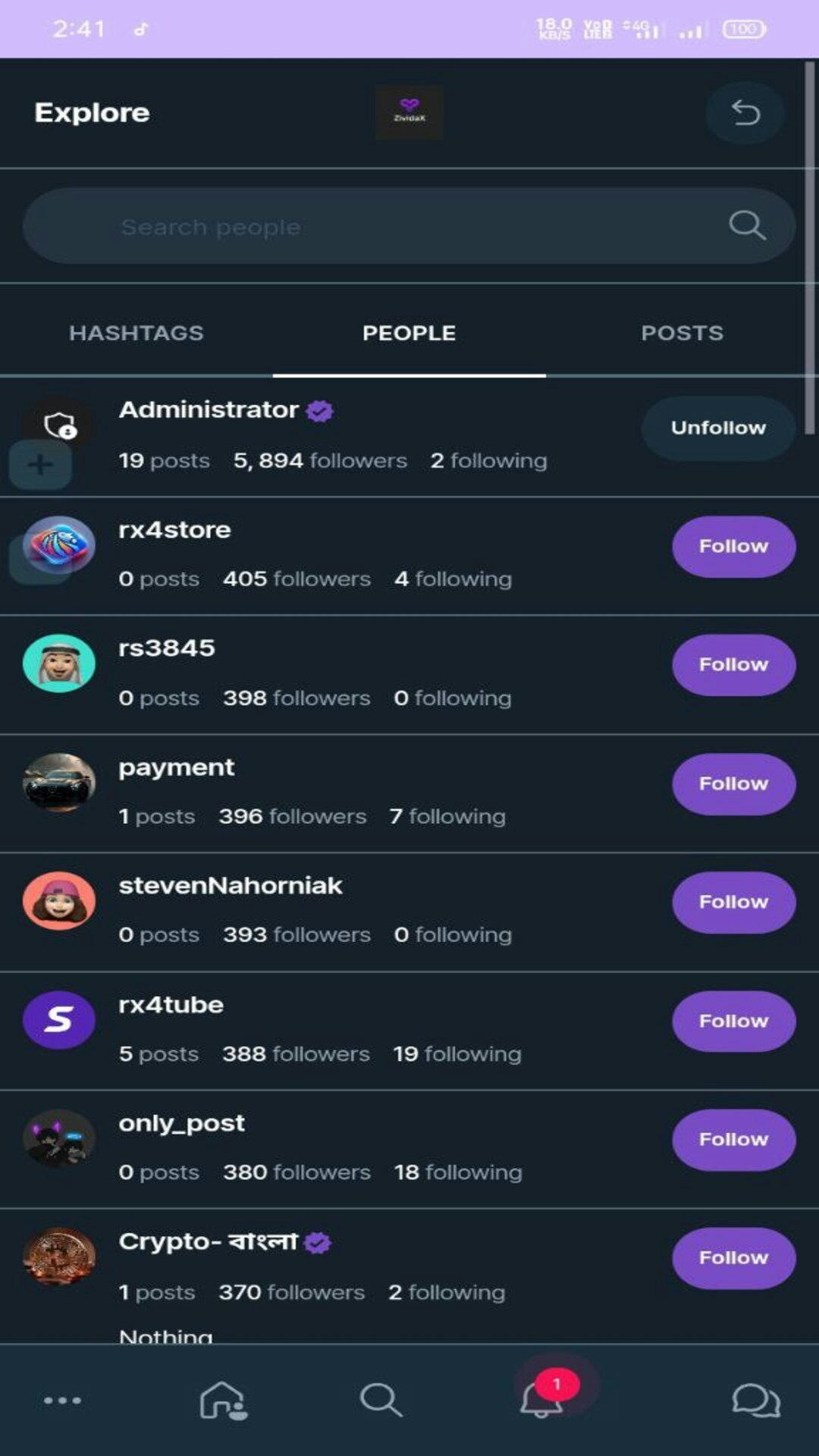Screen dimensions: 819x1456
Task: Focus the Search people field
Action: tap(409, 226)
